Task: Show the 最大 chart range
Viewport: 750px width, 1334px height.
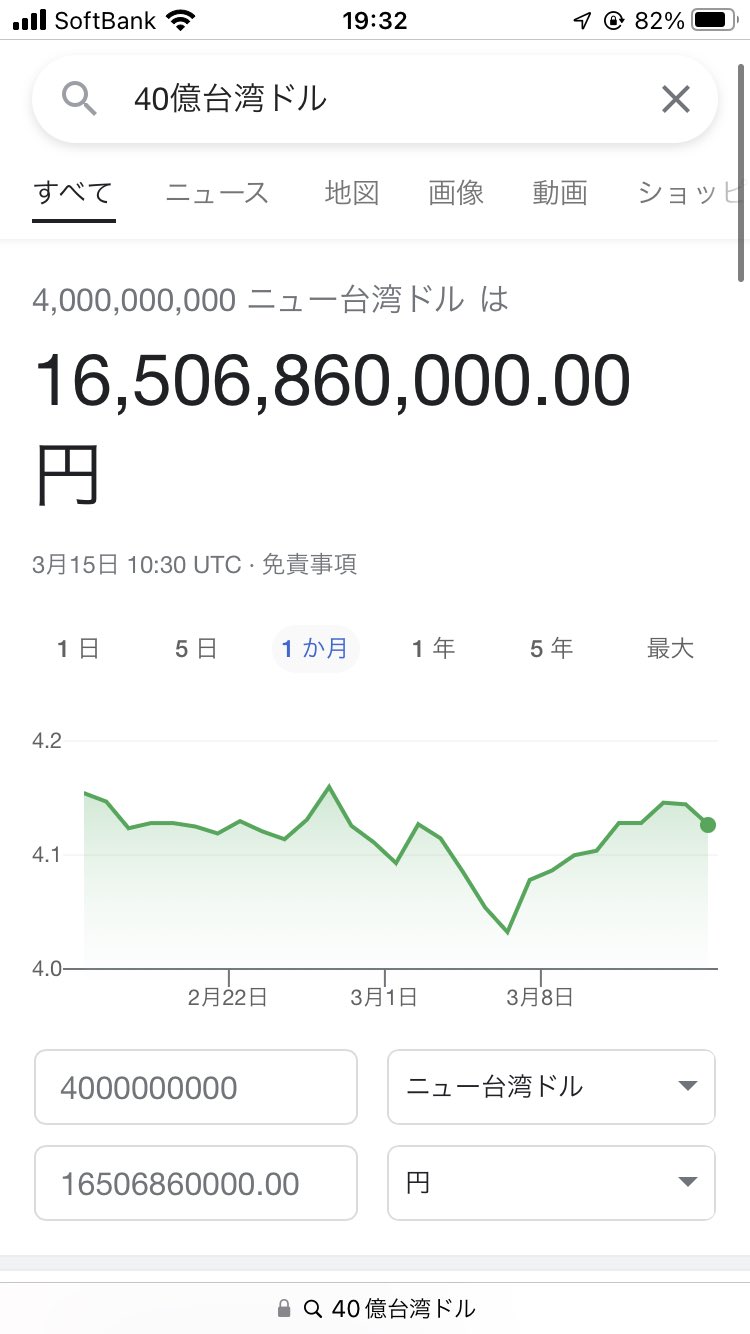Action: pos(670,649)
